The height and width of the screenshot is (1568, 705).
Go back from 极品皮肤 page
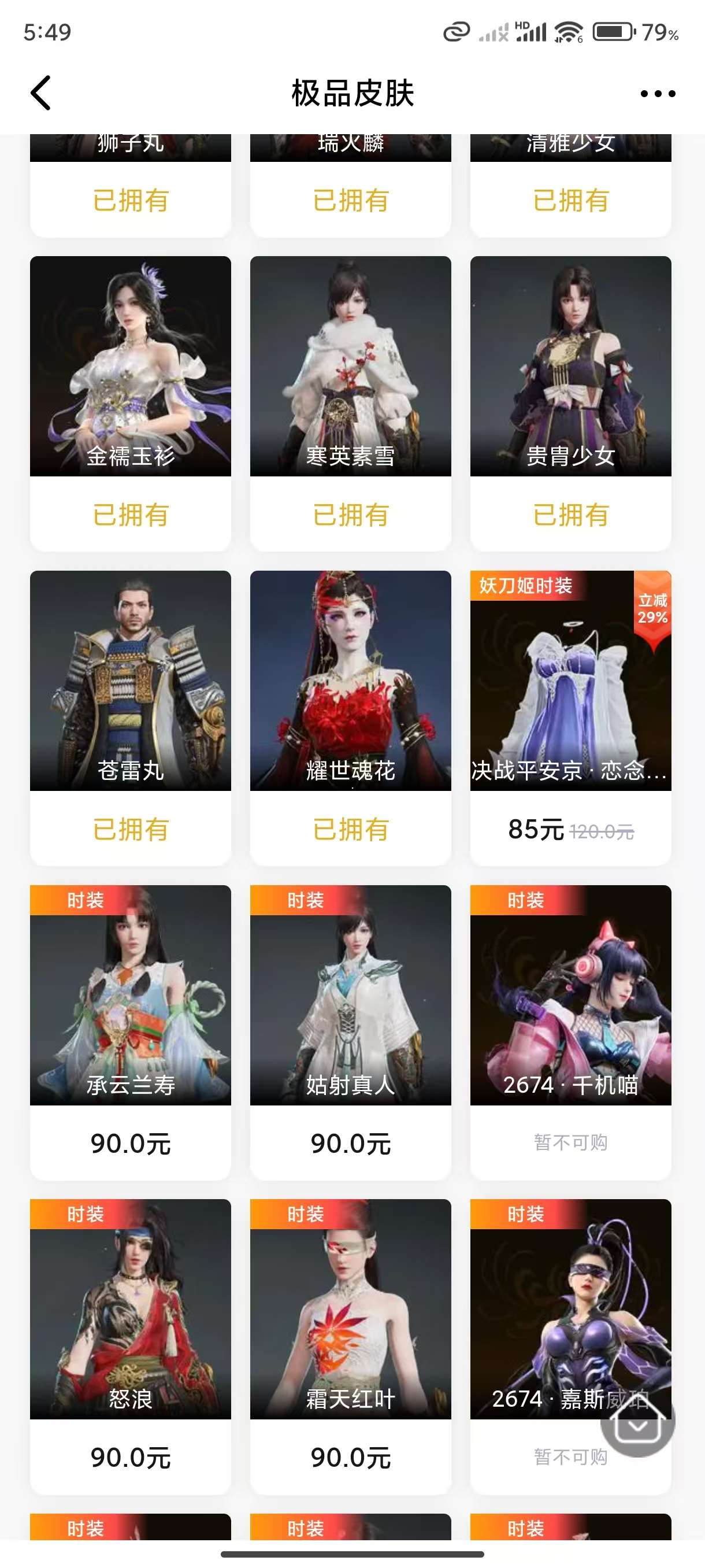(x=40, y=93)
